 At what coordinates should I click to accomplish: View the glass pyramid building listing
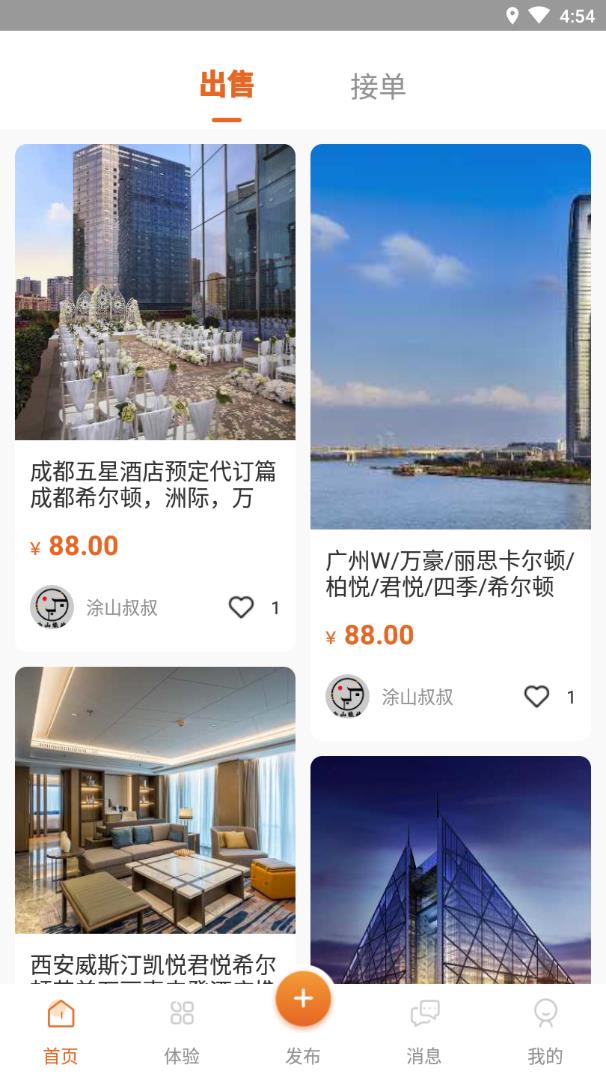(450, 870)
